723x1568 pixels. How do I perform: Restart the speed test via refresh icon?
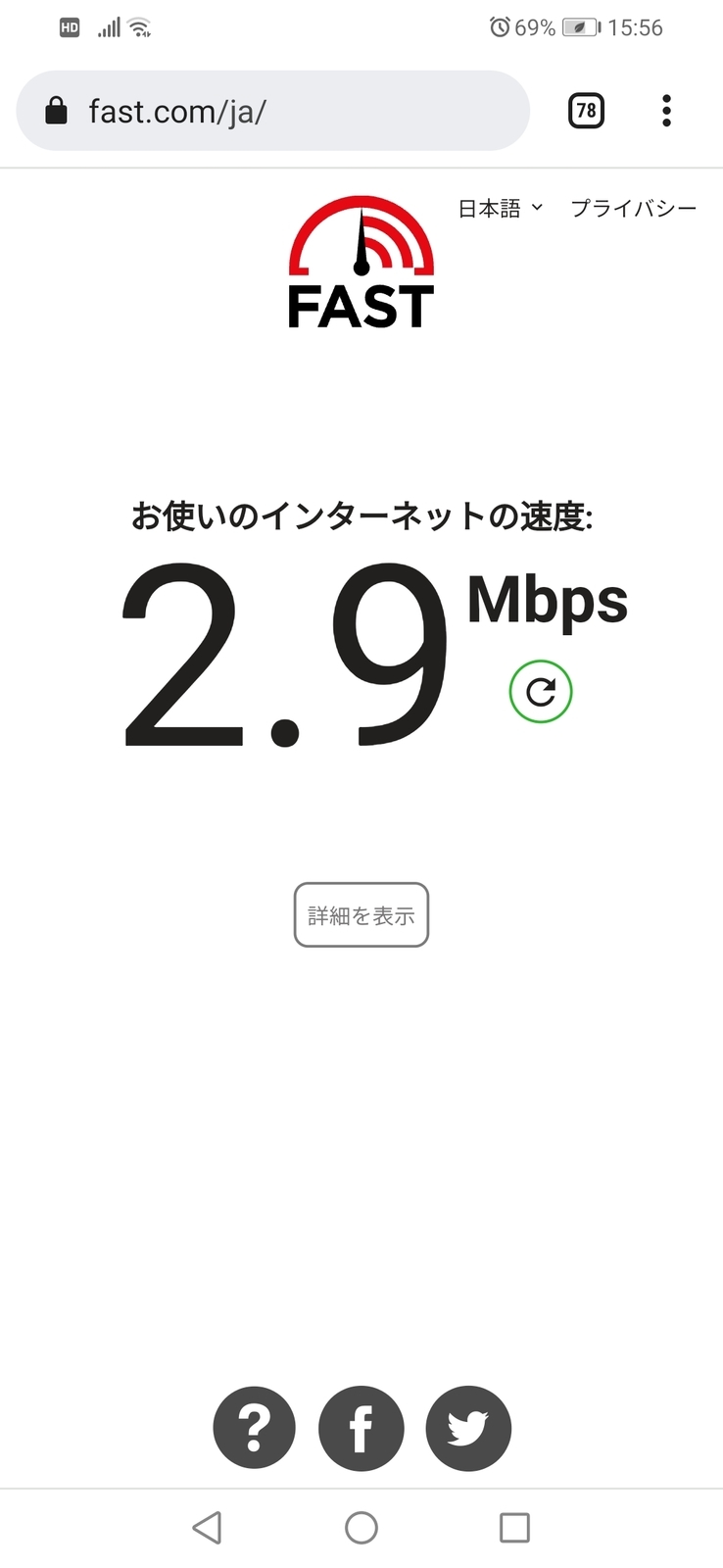[x=540, y=691]
